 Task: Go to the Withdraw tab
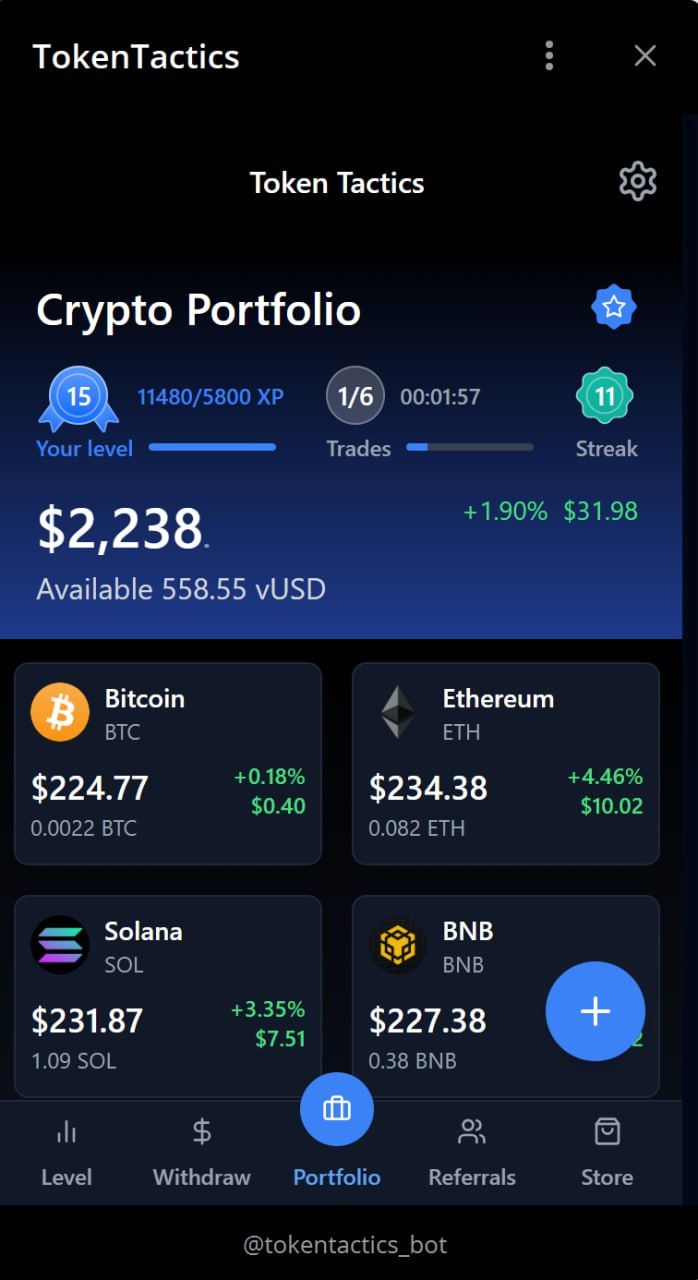(x=202, y=1152)
